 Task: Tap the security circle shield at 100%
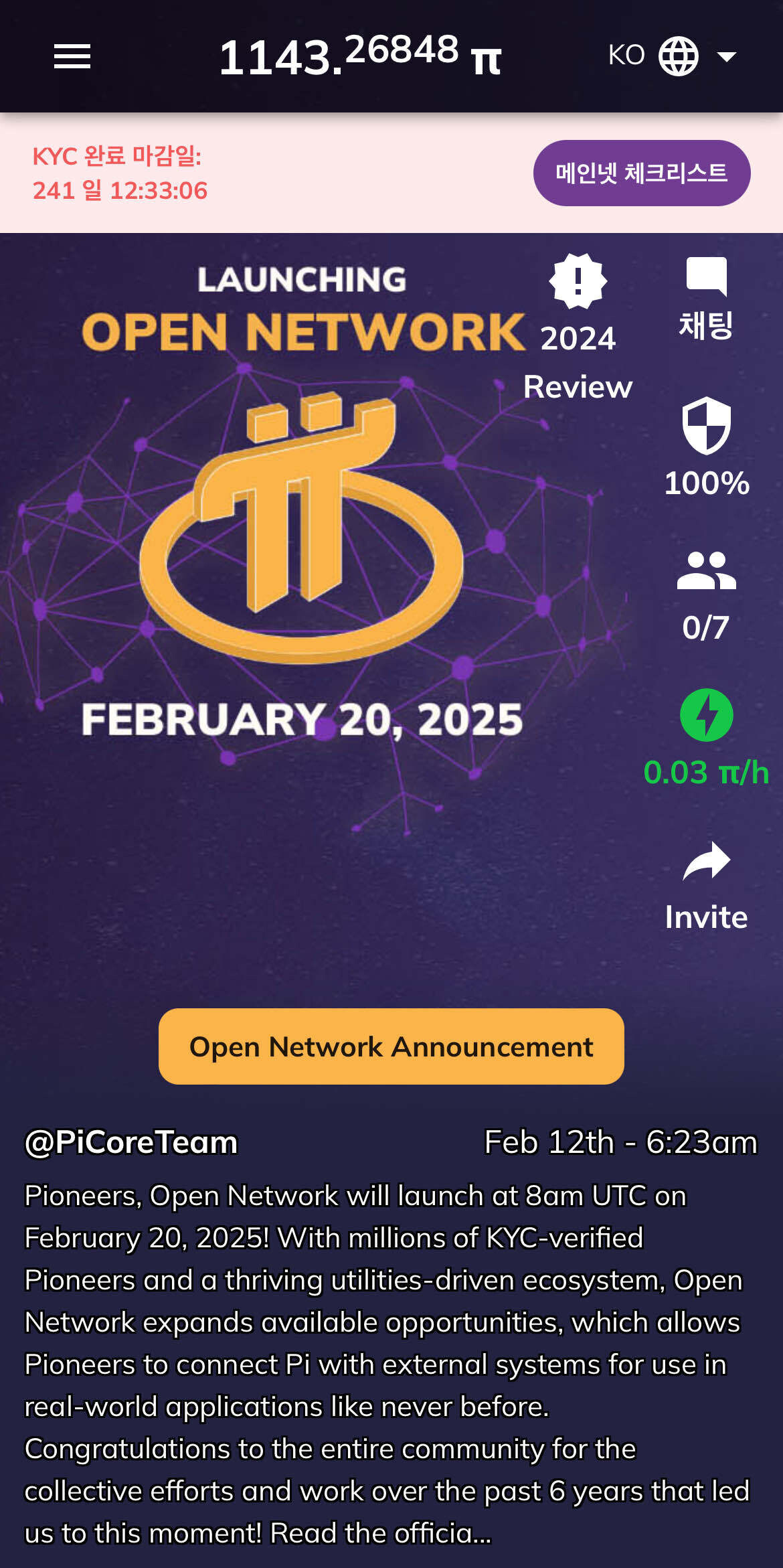pos(706,426)
